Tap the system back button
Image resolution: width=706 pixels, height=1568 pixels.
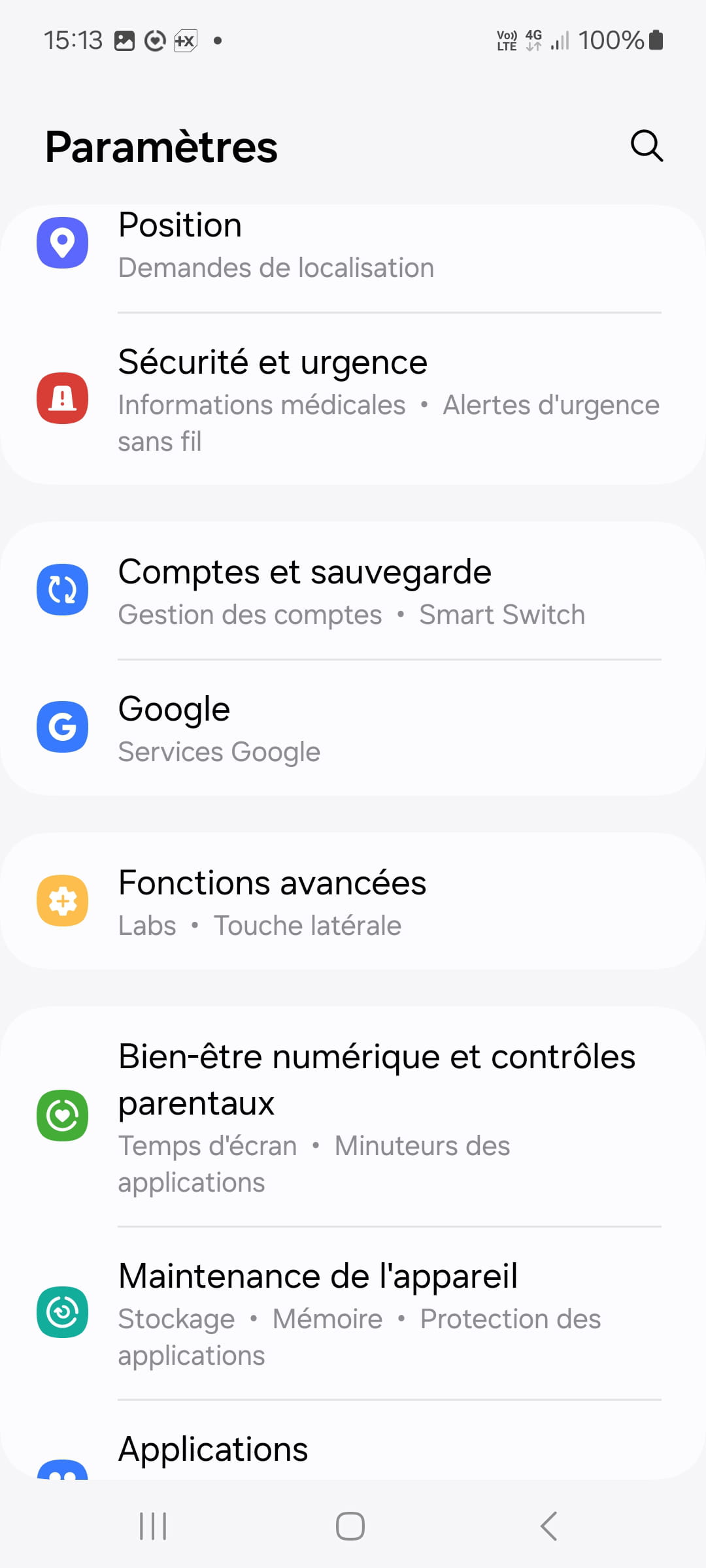pyautogui.click(x=549, y=1527)
